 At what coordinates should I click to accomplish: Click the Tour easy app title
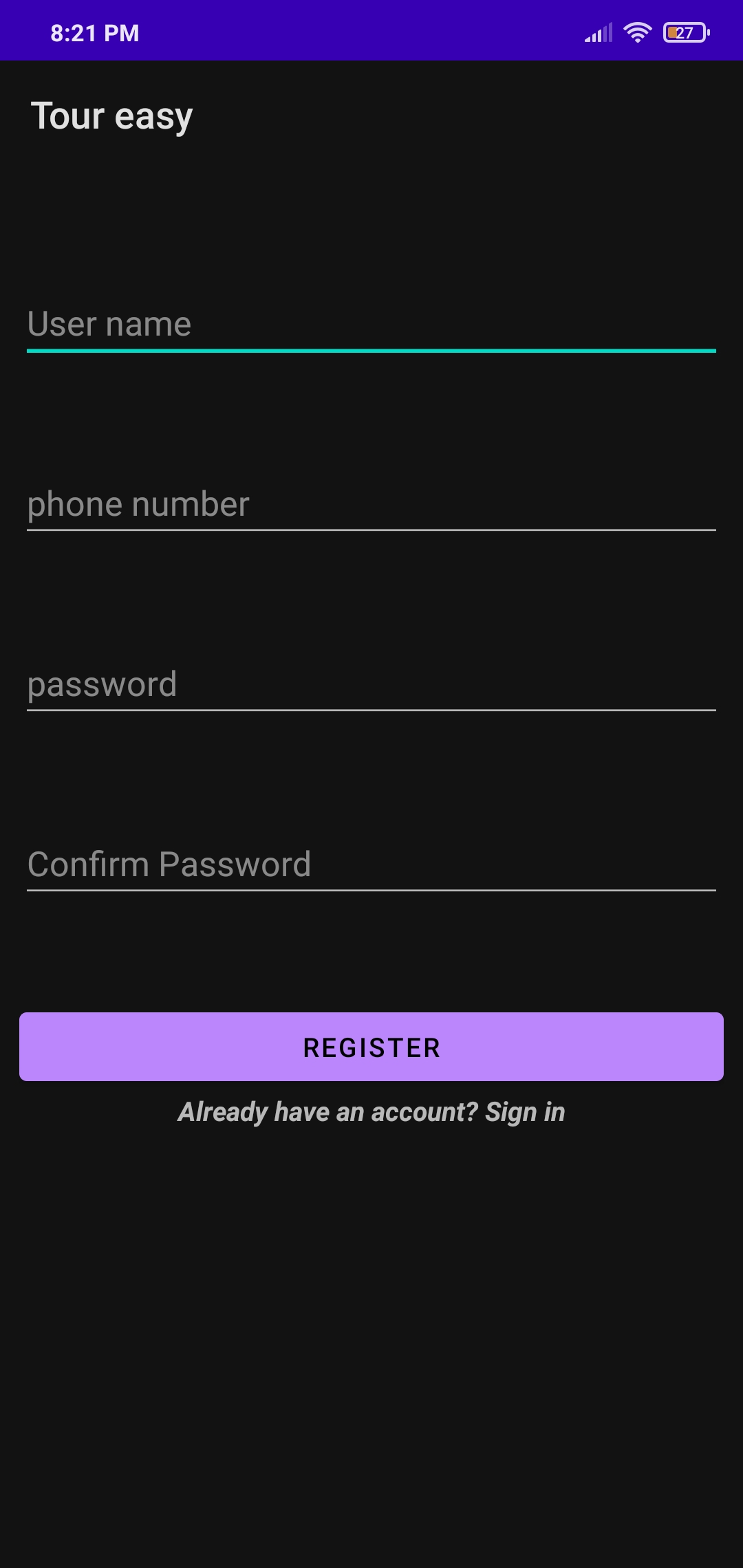pos(114,115)
